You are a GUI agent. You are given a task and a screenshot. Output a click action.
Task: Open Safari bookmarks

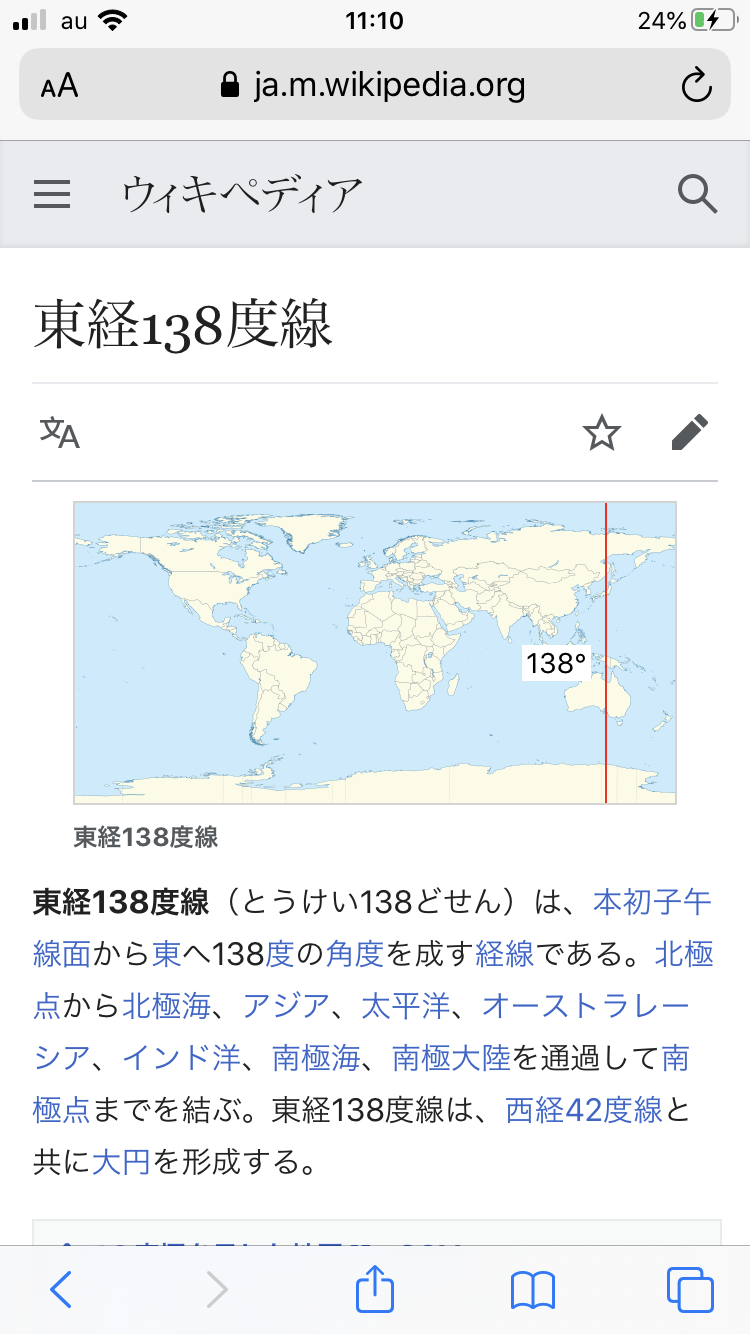click(x=532, y=1289)
